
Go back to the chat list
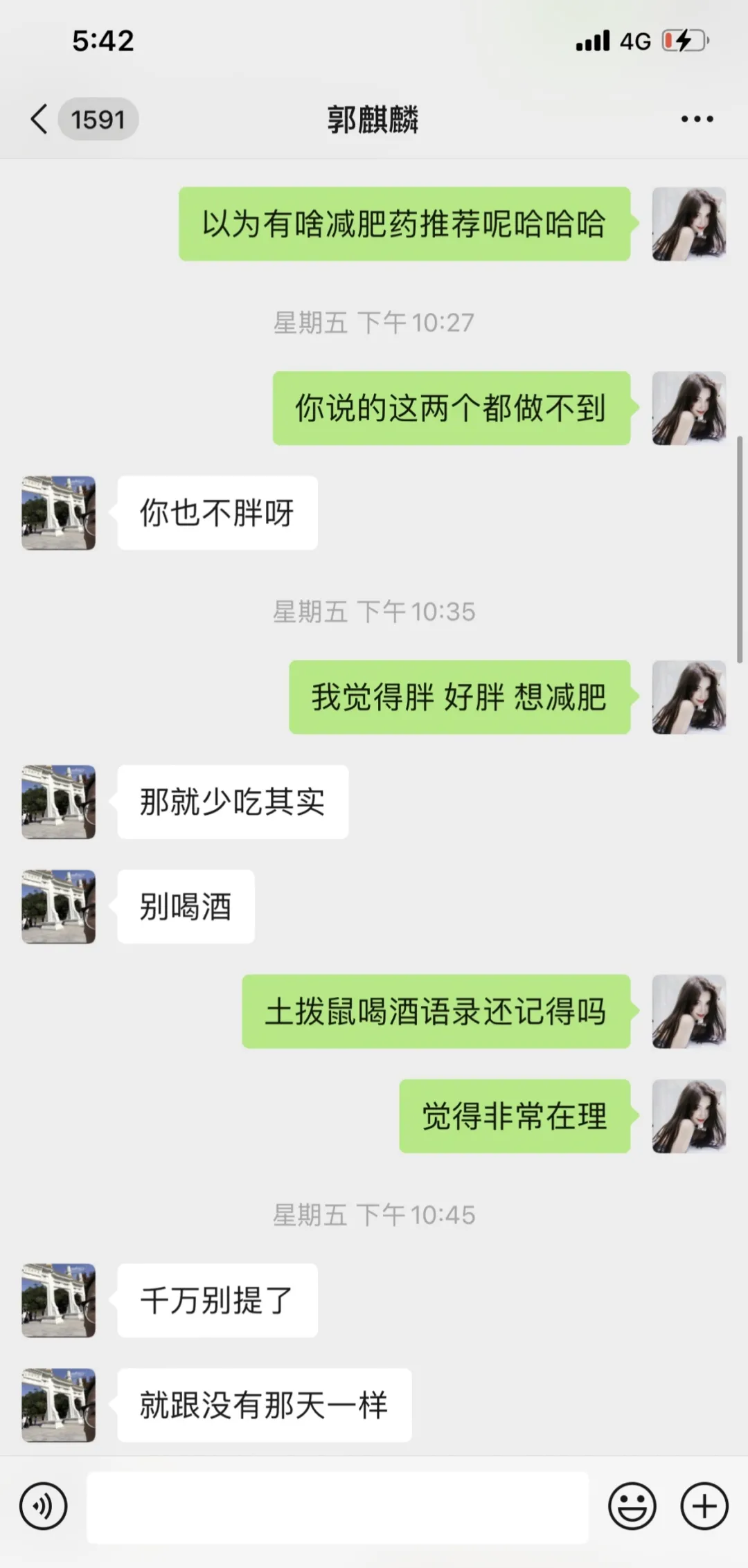40,119
